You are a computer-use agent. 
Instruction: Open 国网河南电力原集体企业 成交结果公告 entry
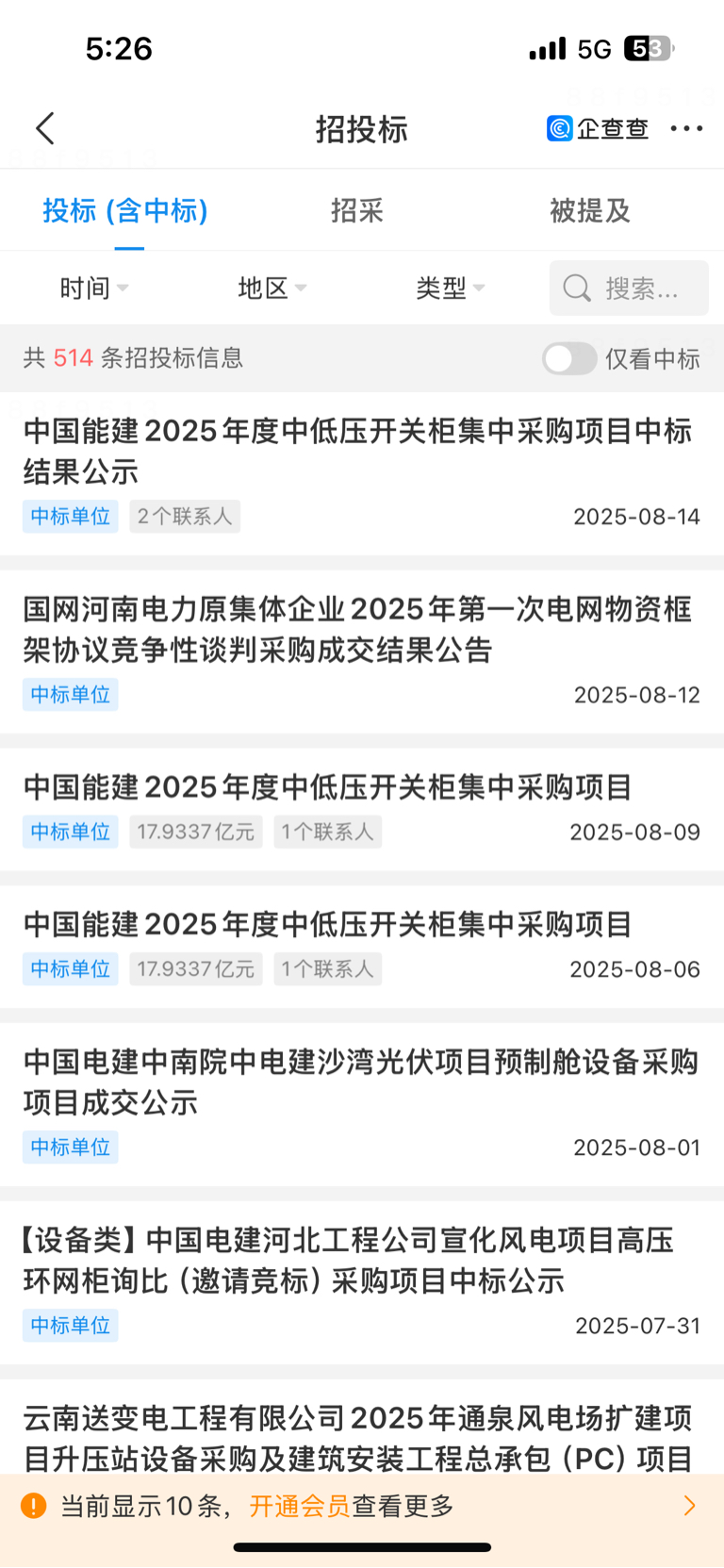click(362, 652)
